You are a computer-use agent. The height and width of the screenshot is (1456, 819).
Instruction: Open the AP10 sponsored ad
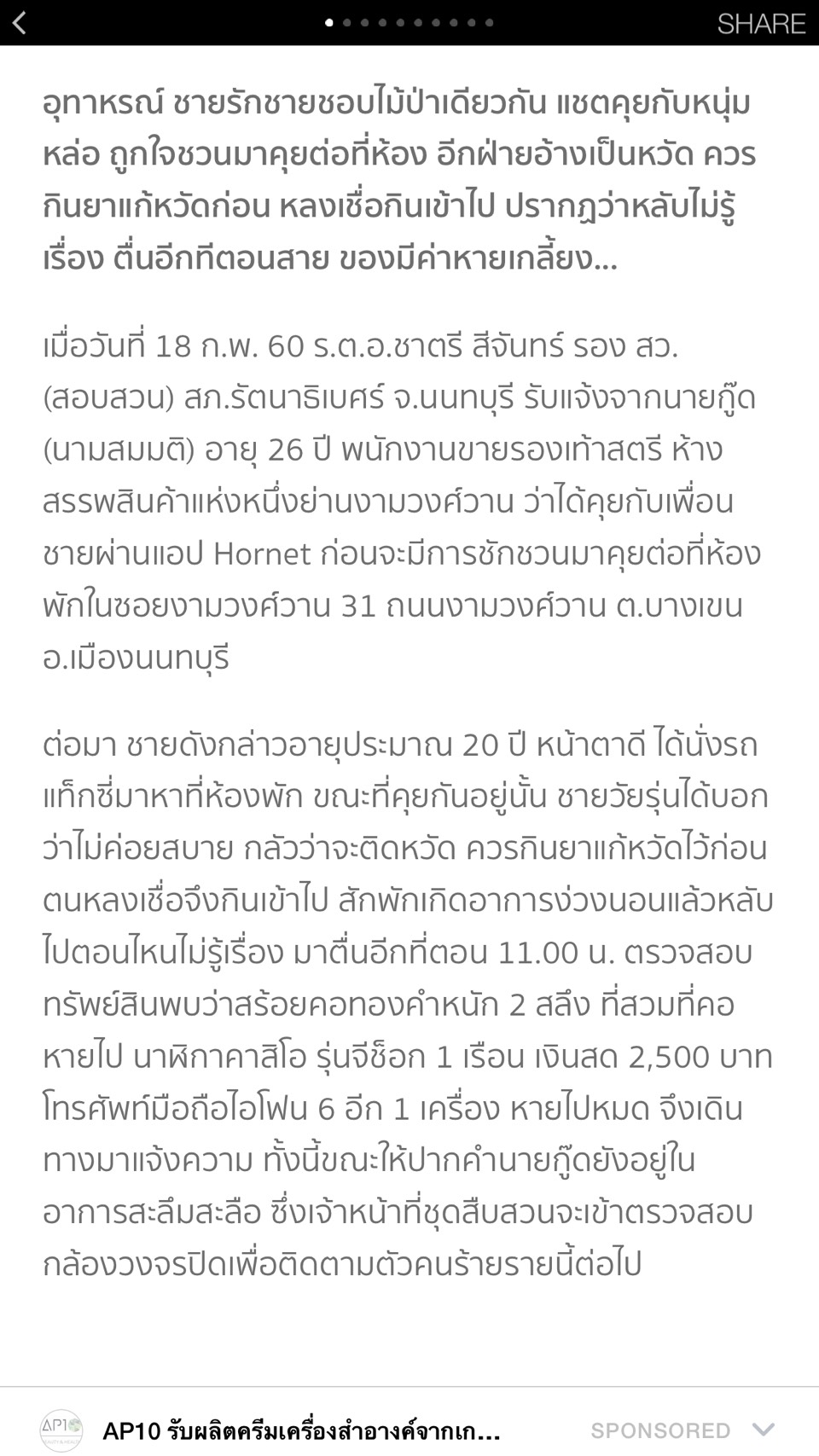300,1430
